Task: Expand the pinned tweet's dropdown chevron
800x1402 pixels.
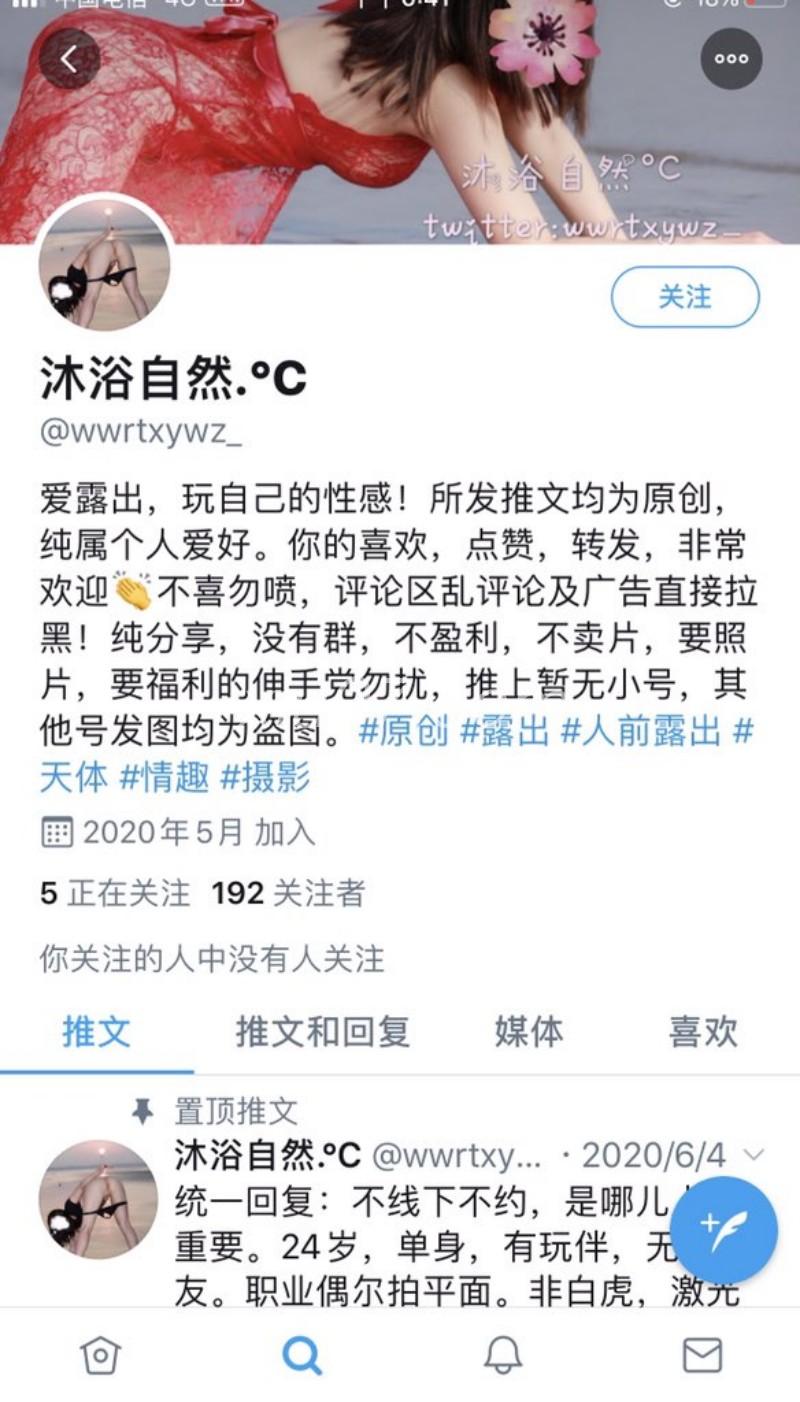Action: [x=754, y=1156]
